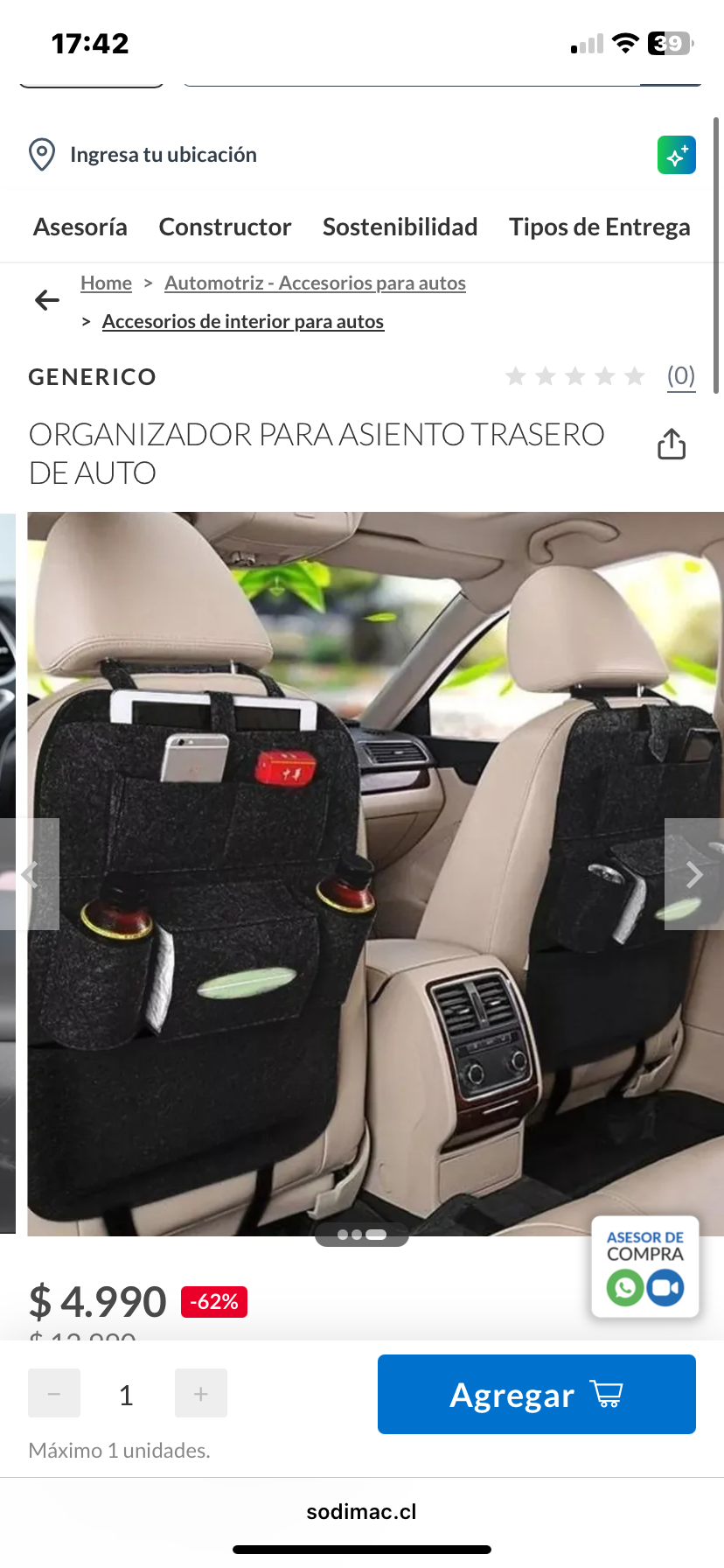Show the next product image
This screenshot has width=724, height=1568.
click(x=693, y=874)
